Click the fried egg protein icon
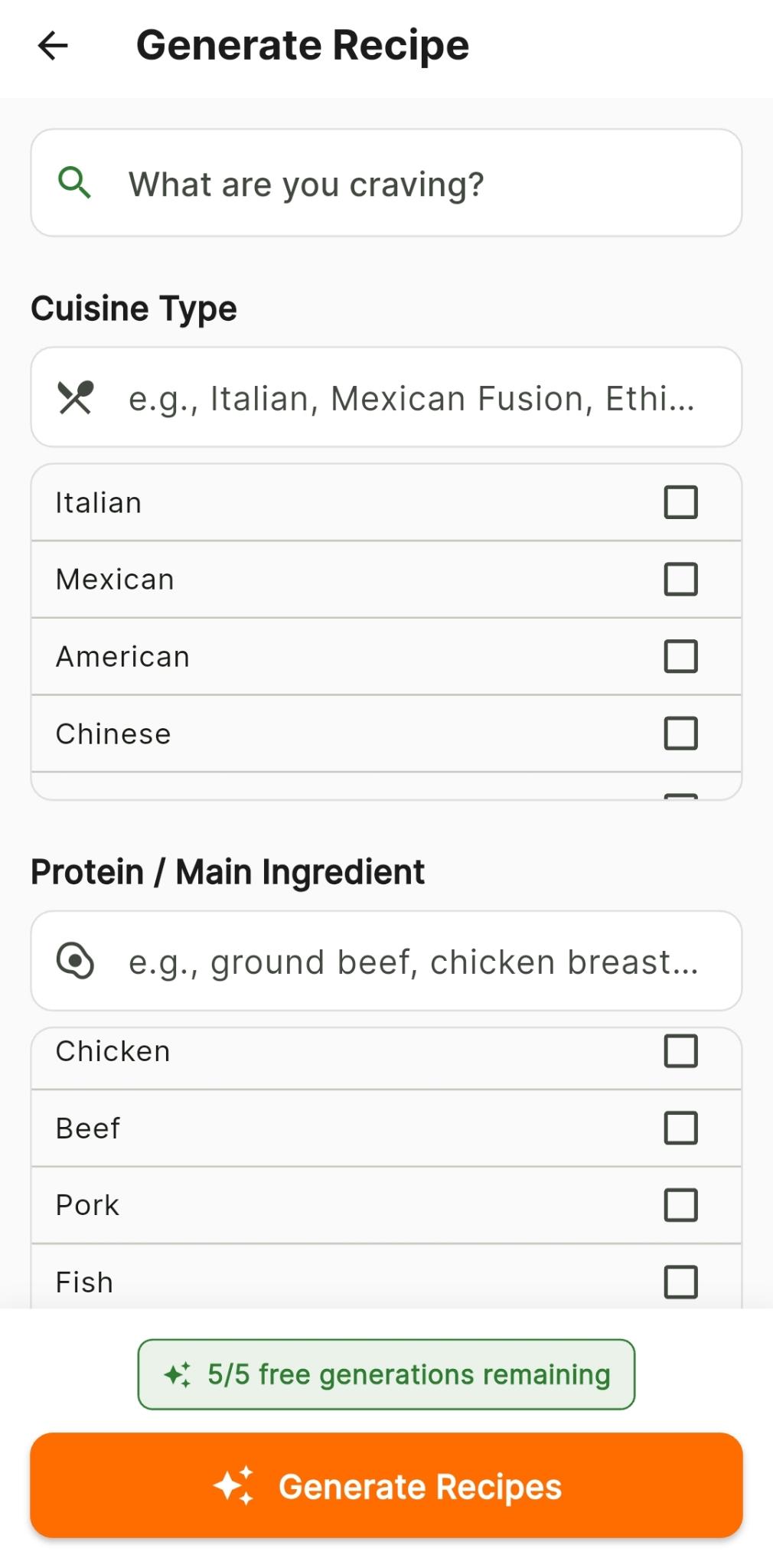Viewport: 773px width, 1568px height. [76, 961]
